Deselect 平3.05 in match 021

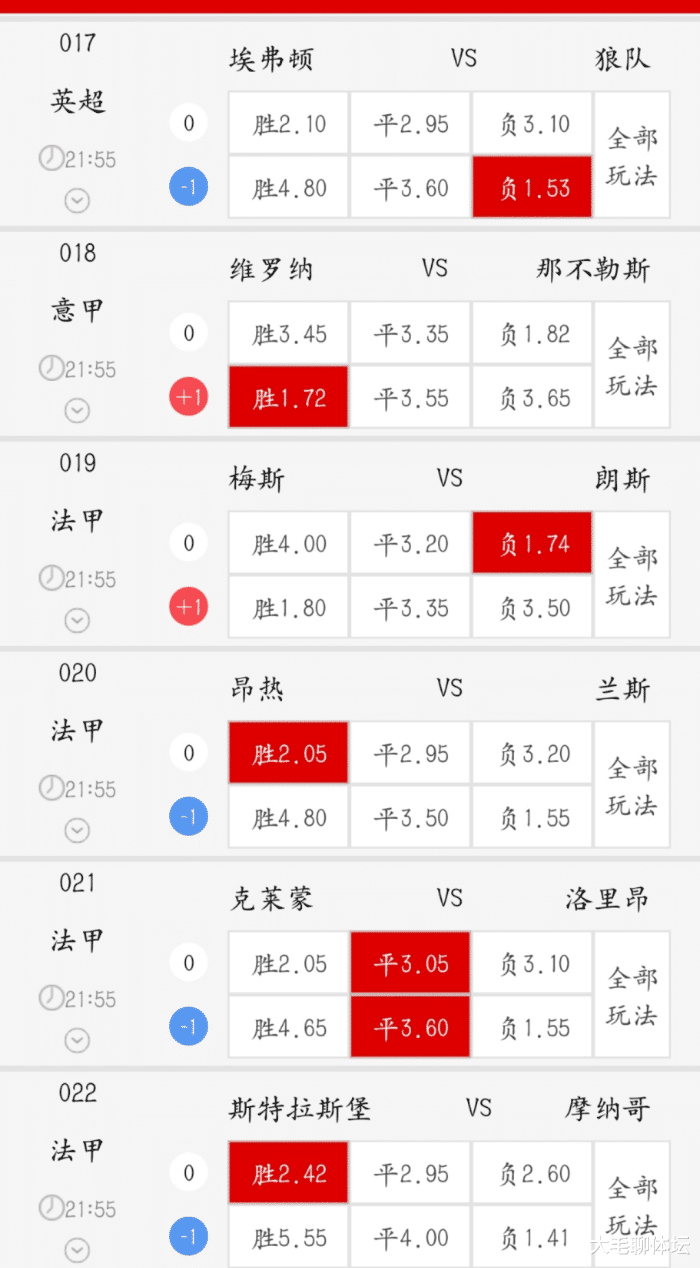coord(410,964)
